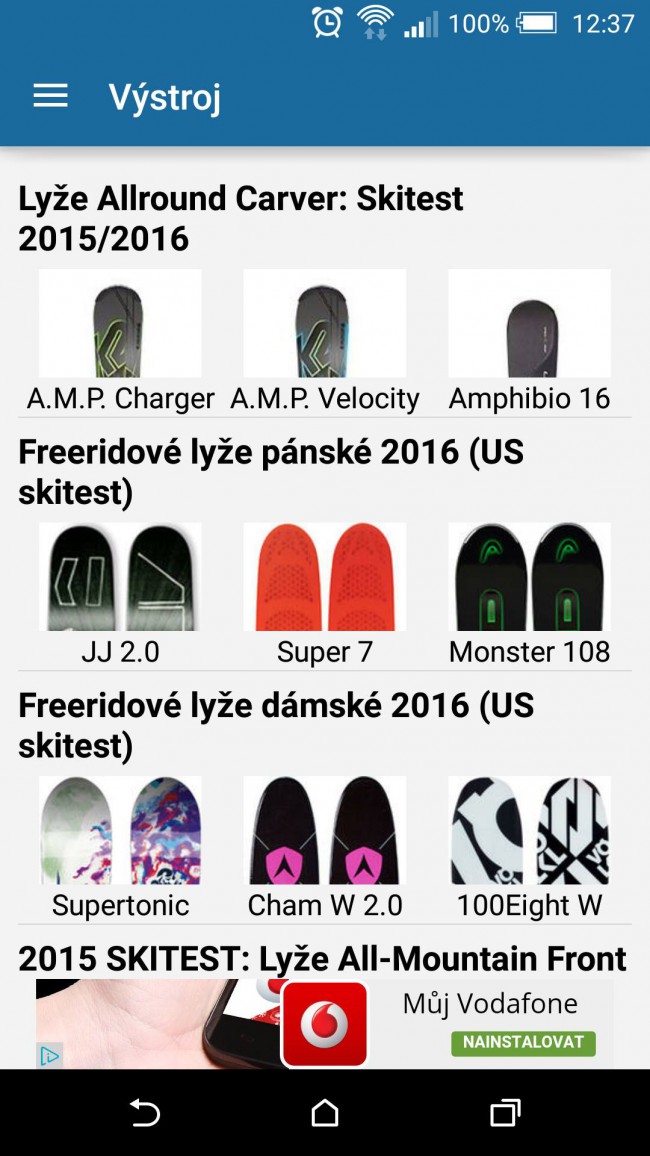Open Freeridové lyže pánské 2016 article
650x1156 pixels.
point(270,473)
